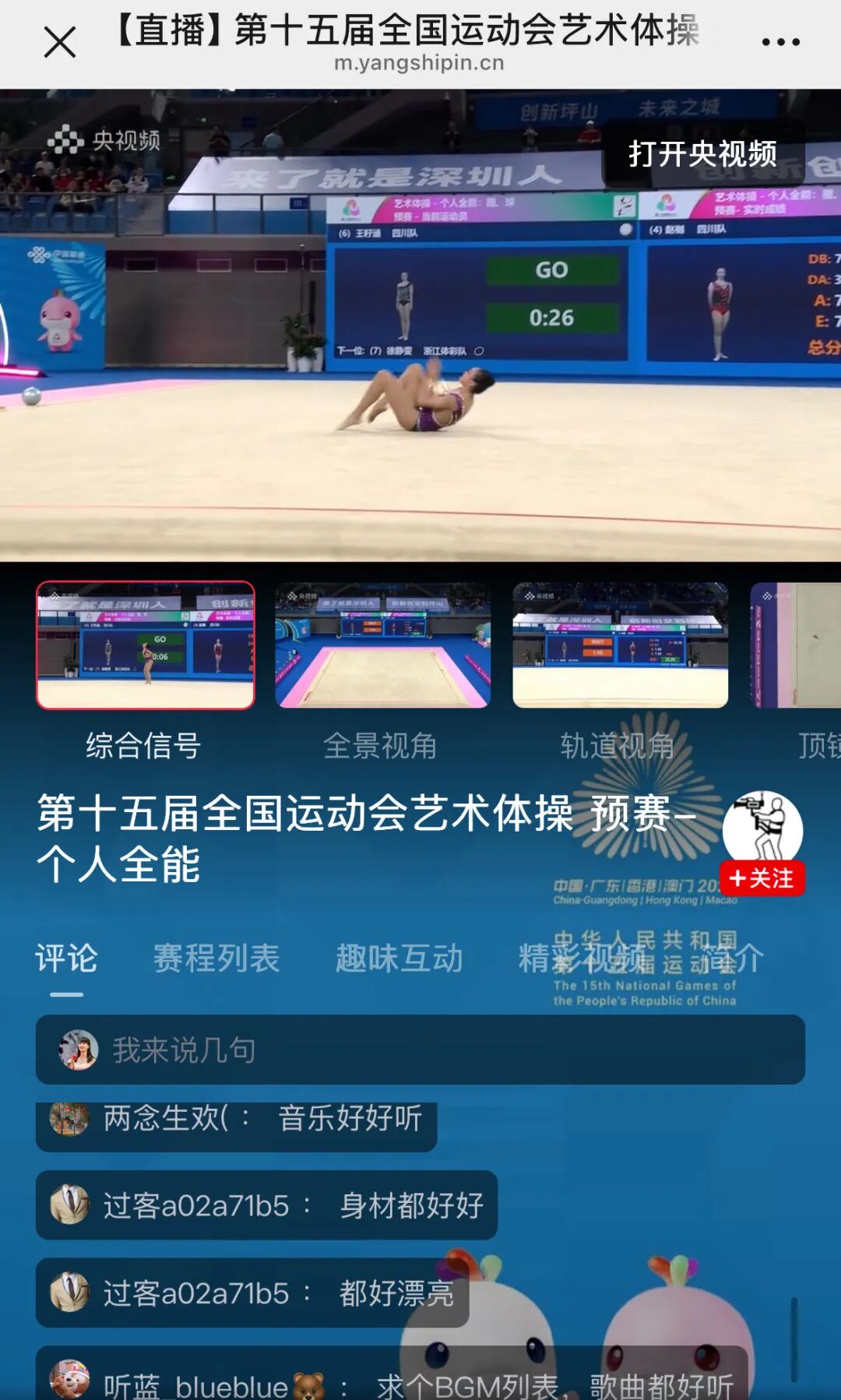Select the 综合信号 camera feed
Image resolution: width=841 pixels, height=1400 pixels.
coord(146,645)
